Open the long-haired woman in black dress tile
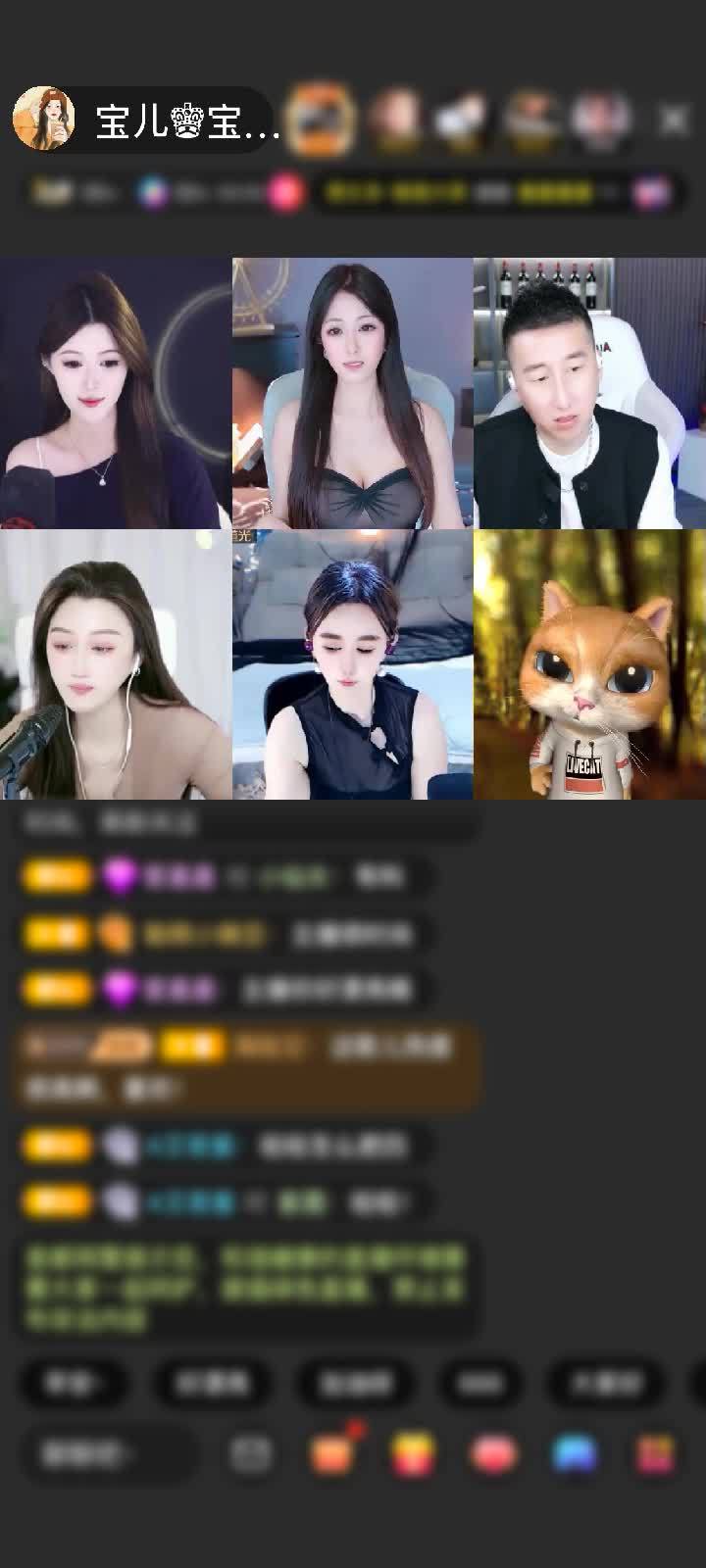This screenshot has height=1568, width=706. 352,393
